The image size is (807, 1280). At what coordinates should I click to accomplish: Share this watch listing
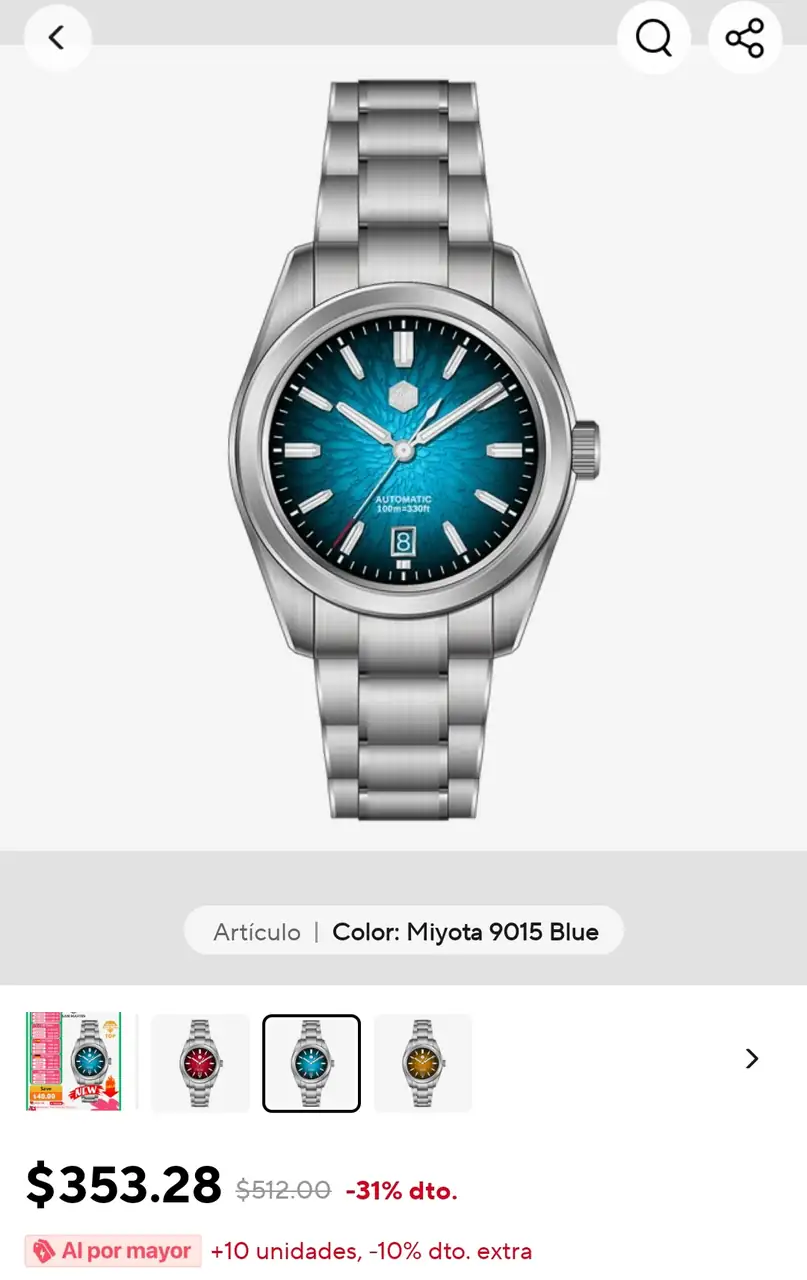pos(745,39)
